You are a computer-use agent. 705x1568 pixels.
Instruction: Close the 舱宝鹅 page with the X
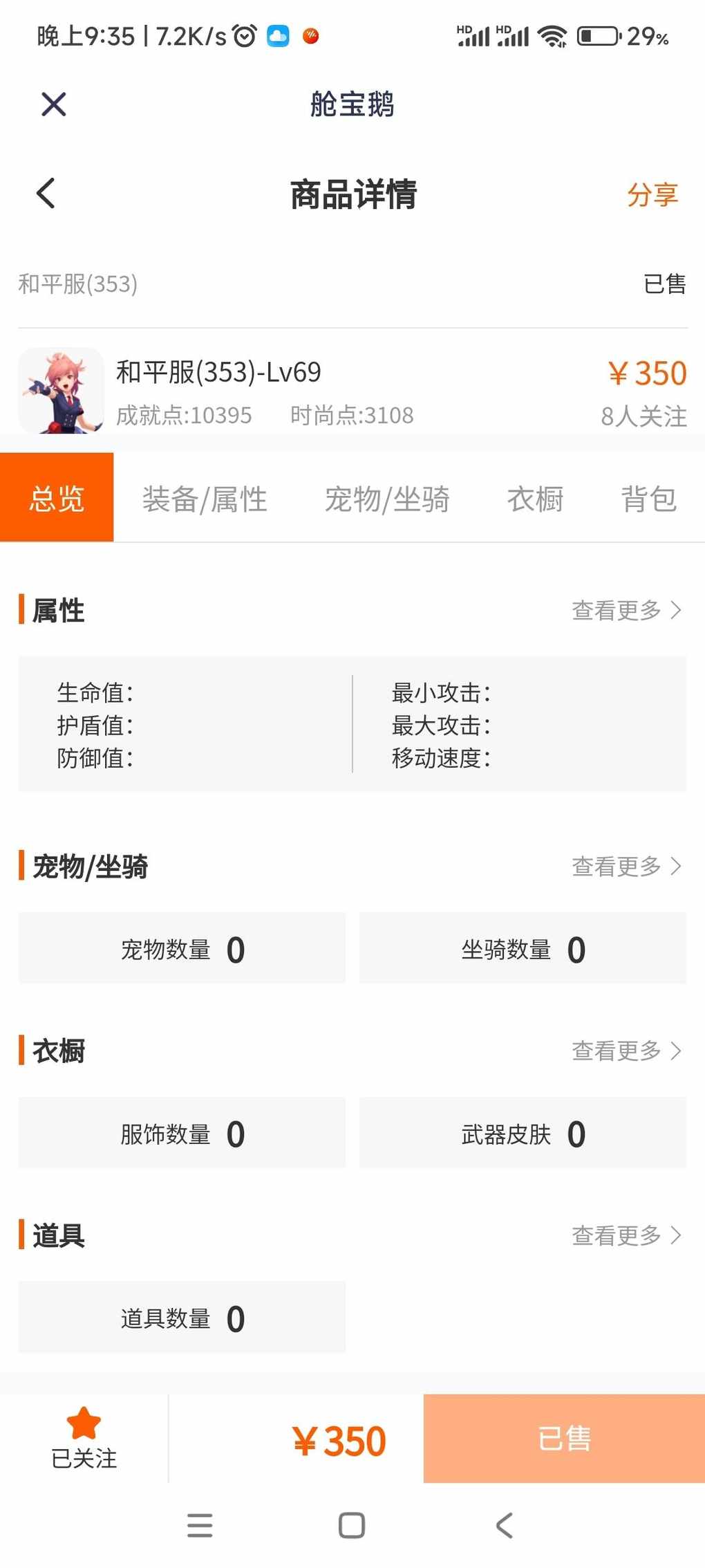(x=54, y=104)
